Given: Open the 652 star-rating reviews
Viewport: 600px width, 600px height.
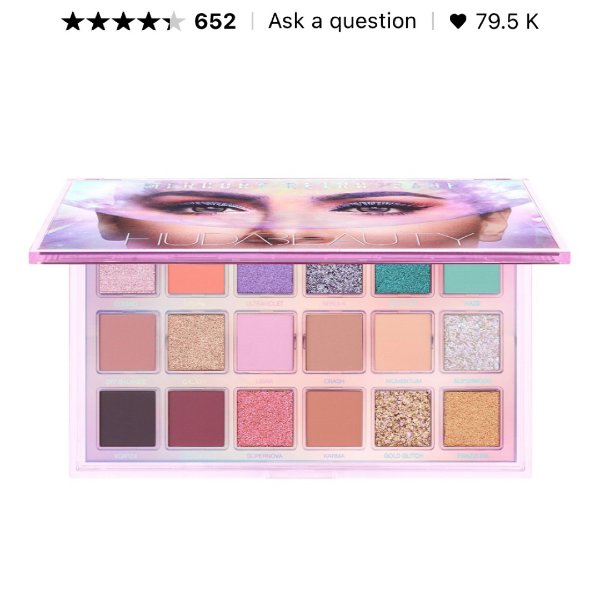Looking at the screenshot, I should point(148,21).
